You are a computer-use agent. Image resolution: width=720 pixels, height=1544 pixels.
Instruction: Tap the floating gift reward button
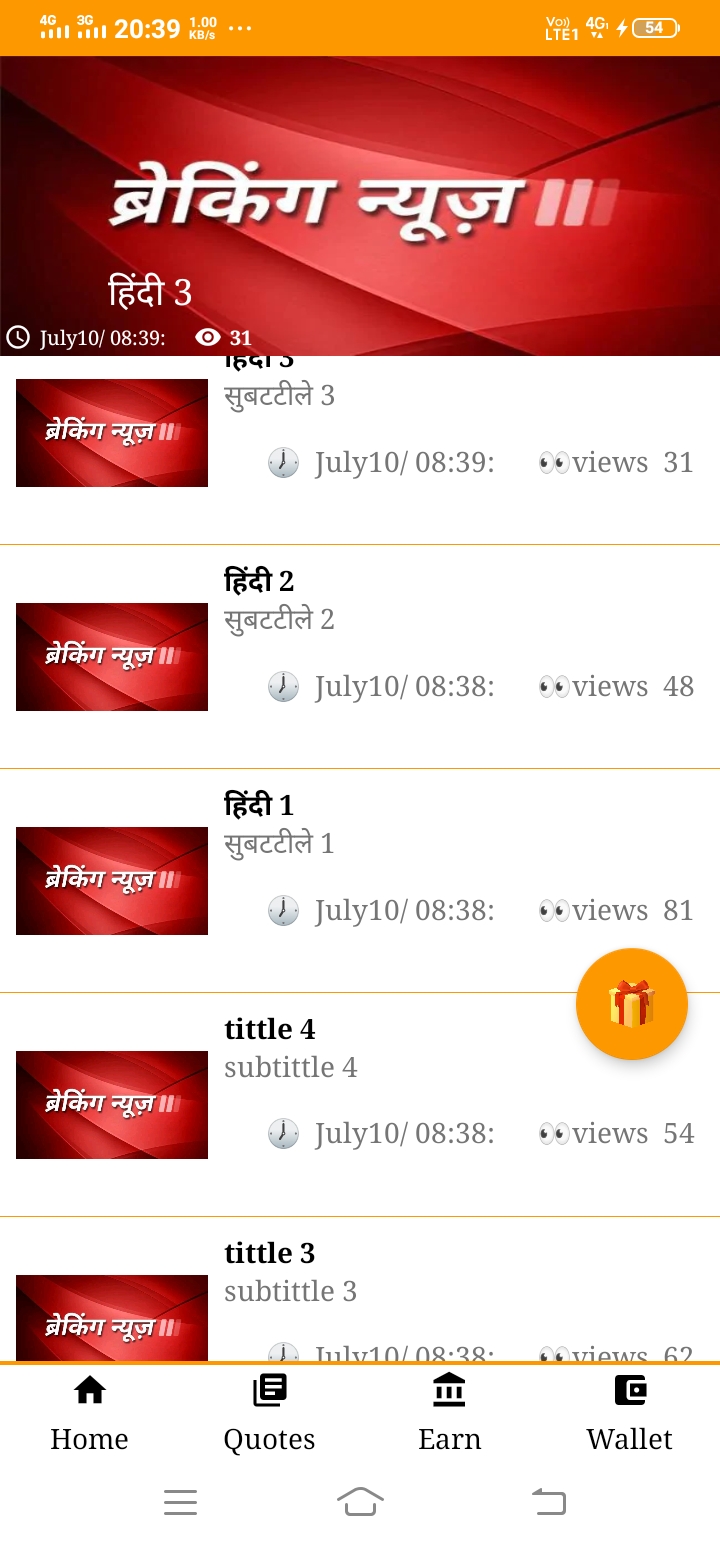(631, 1003)
